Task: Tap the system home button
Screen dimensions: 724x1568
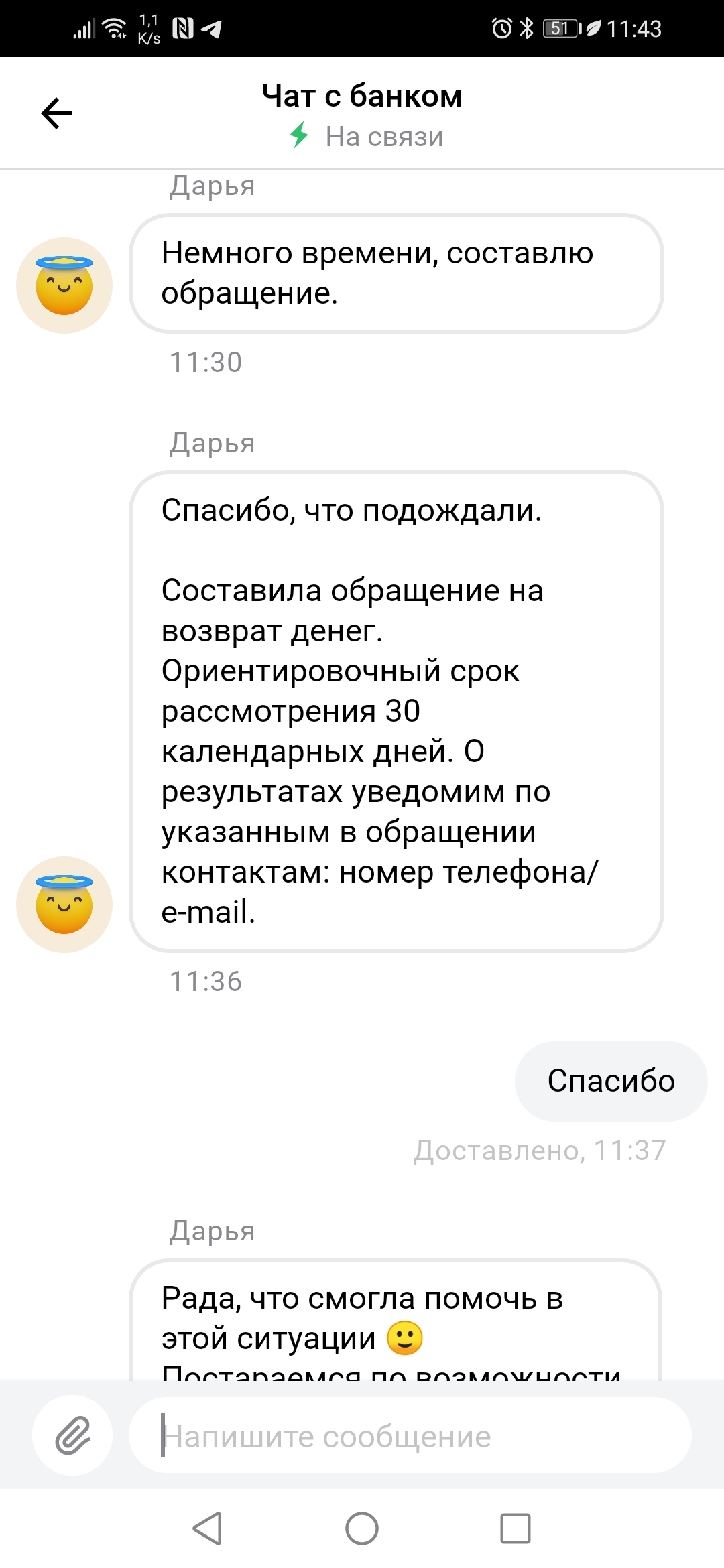Action: point(362,1528)
